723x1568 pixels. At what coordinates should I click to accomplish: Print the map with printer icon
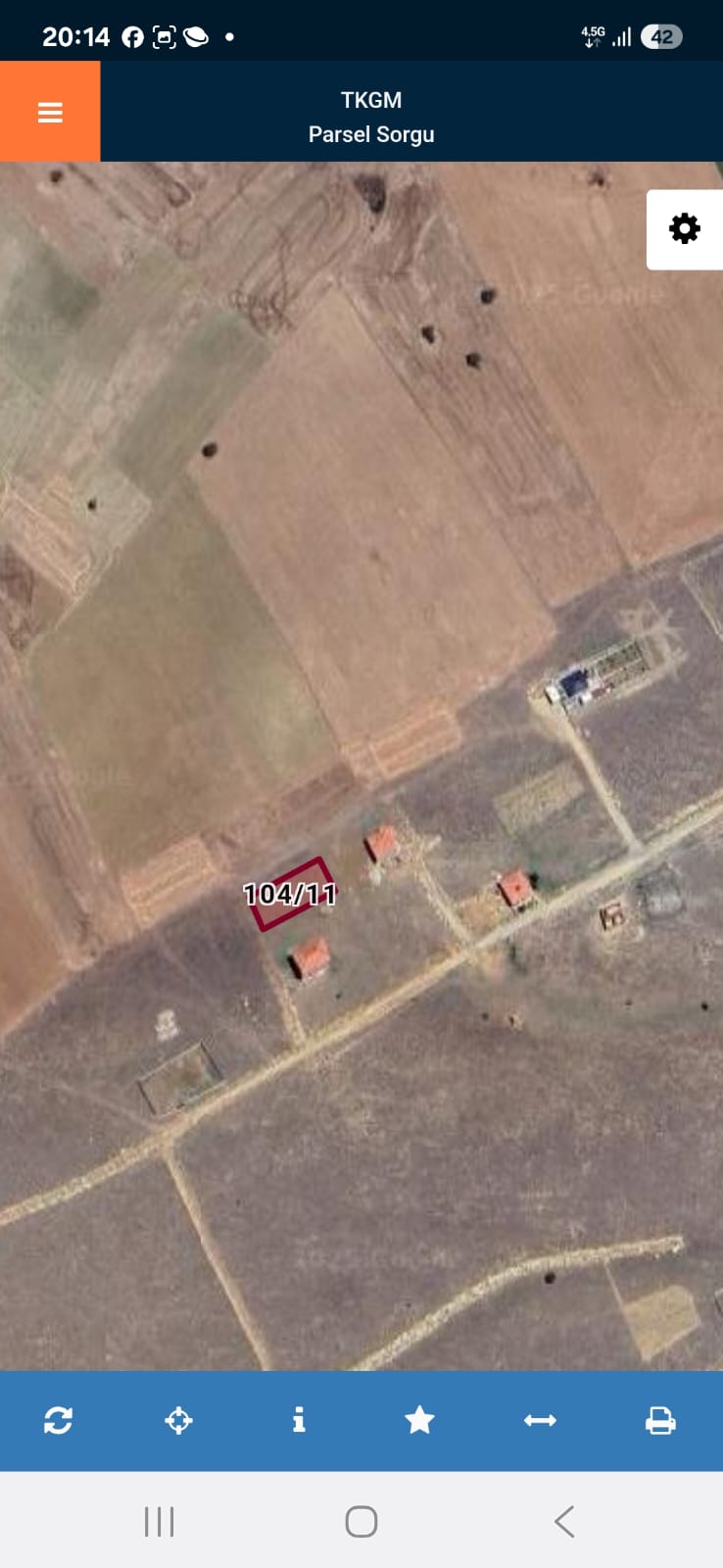pyautogui.click(x=660, y=1420)
